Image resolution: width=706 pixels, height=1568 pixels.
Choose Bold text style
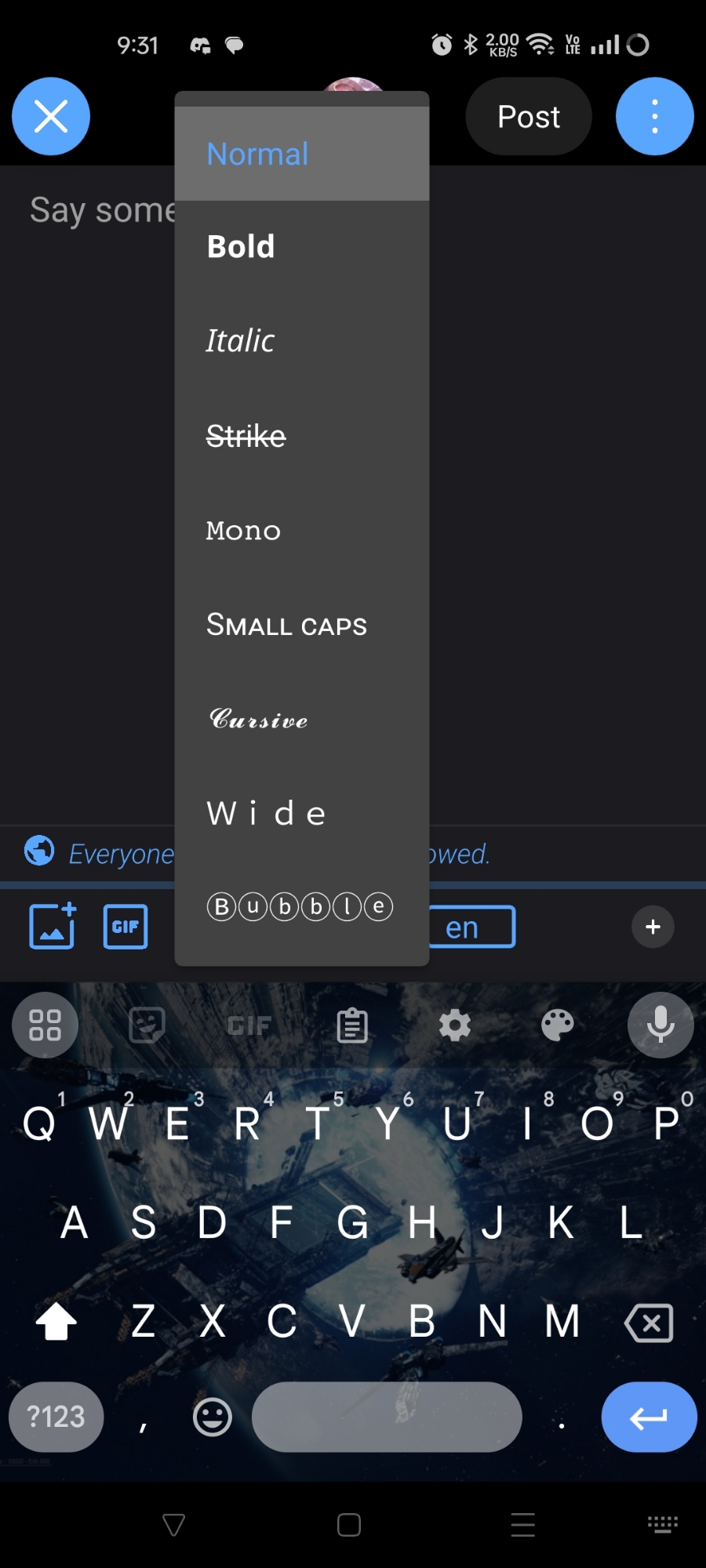(x=241, y=247)
